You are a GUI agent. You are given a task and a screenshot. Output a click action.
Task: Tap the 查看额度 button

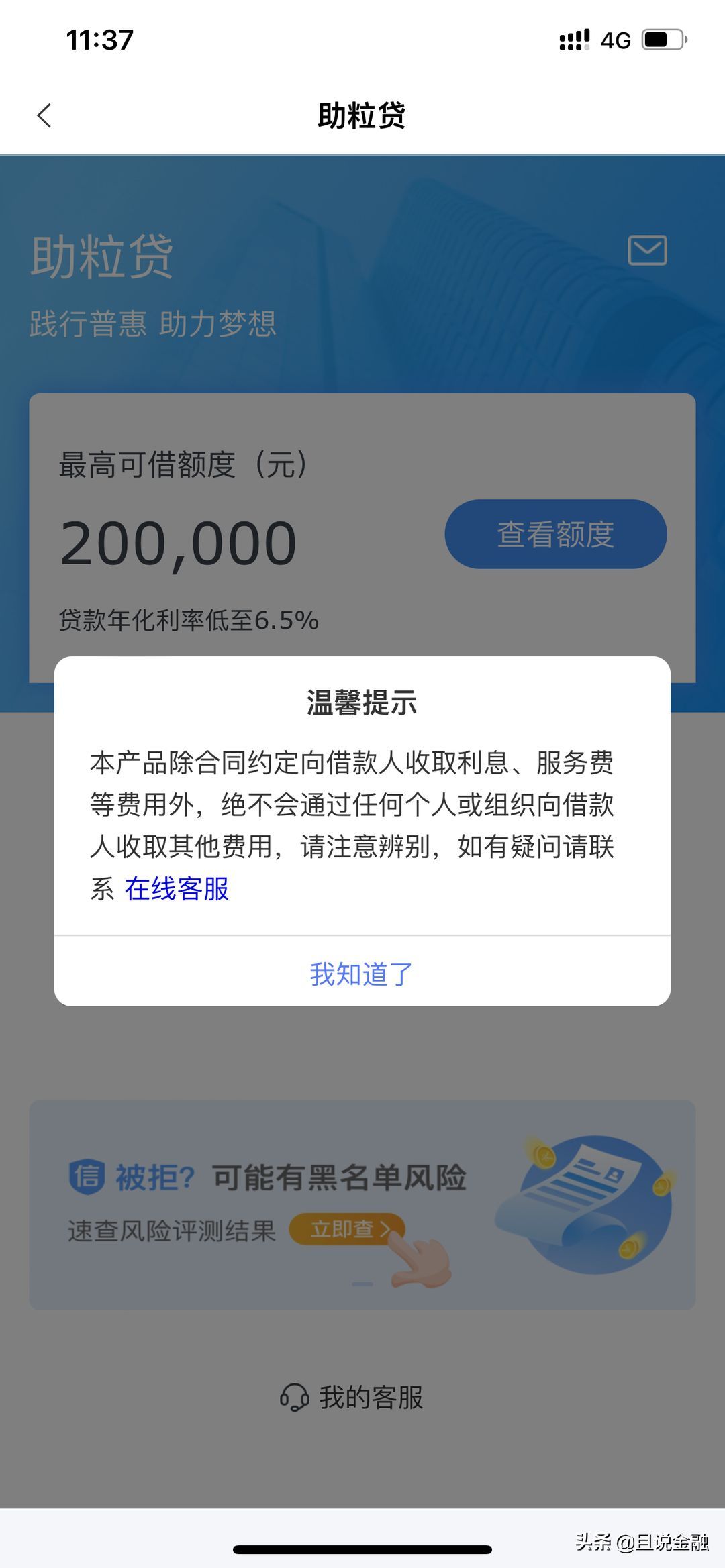pyautogui.click(x=555, y=534)
